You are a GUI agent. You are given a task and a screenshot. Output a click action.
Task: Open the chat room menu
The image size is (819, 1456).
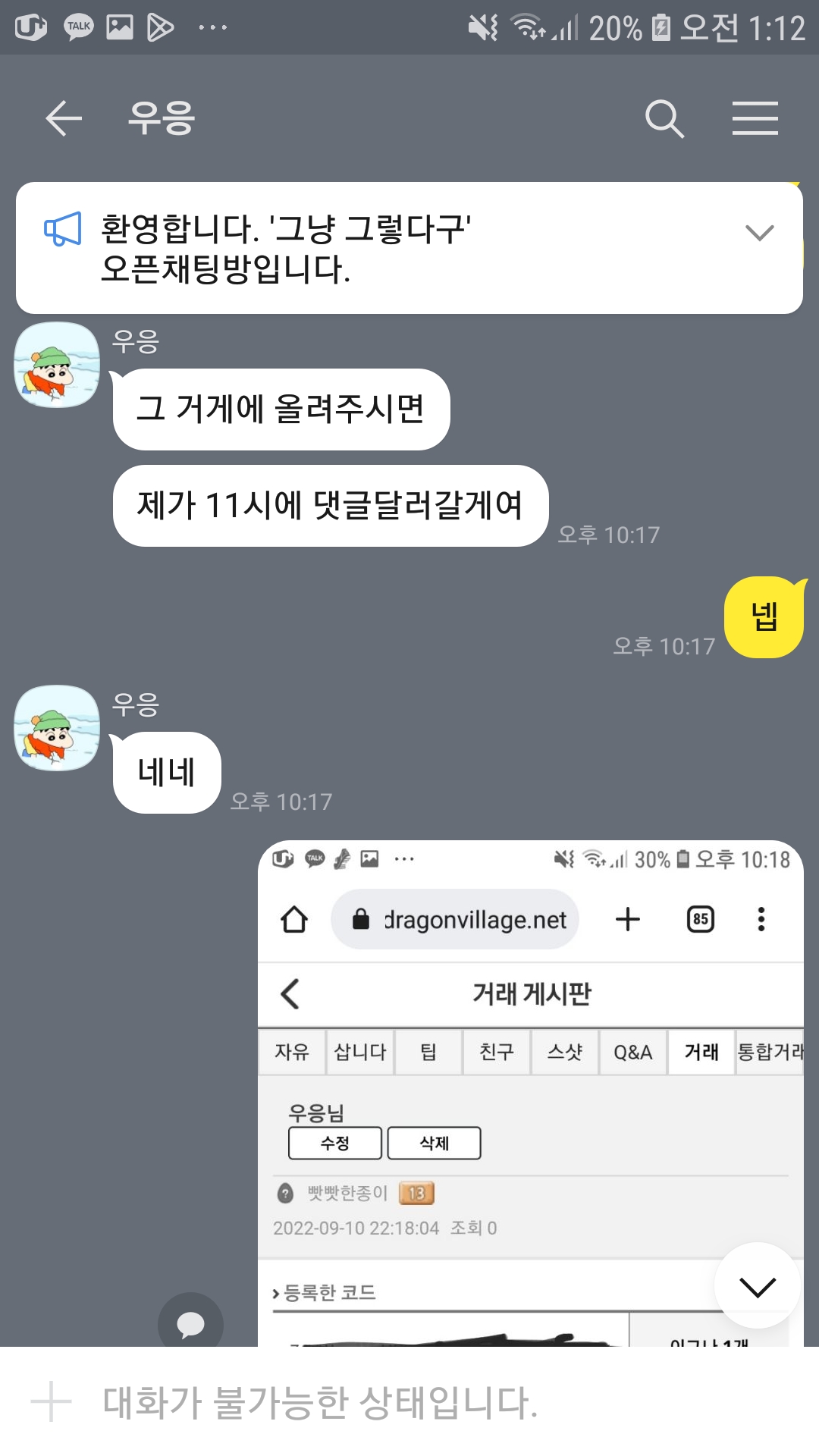755,118
